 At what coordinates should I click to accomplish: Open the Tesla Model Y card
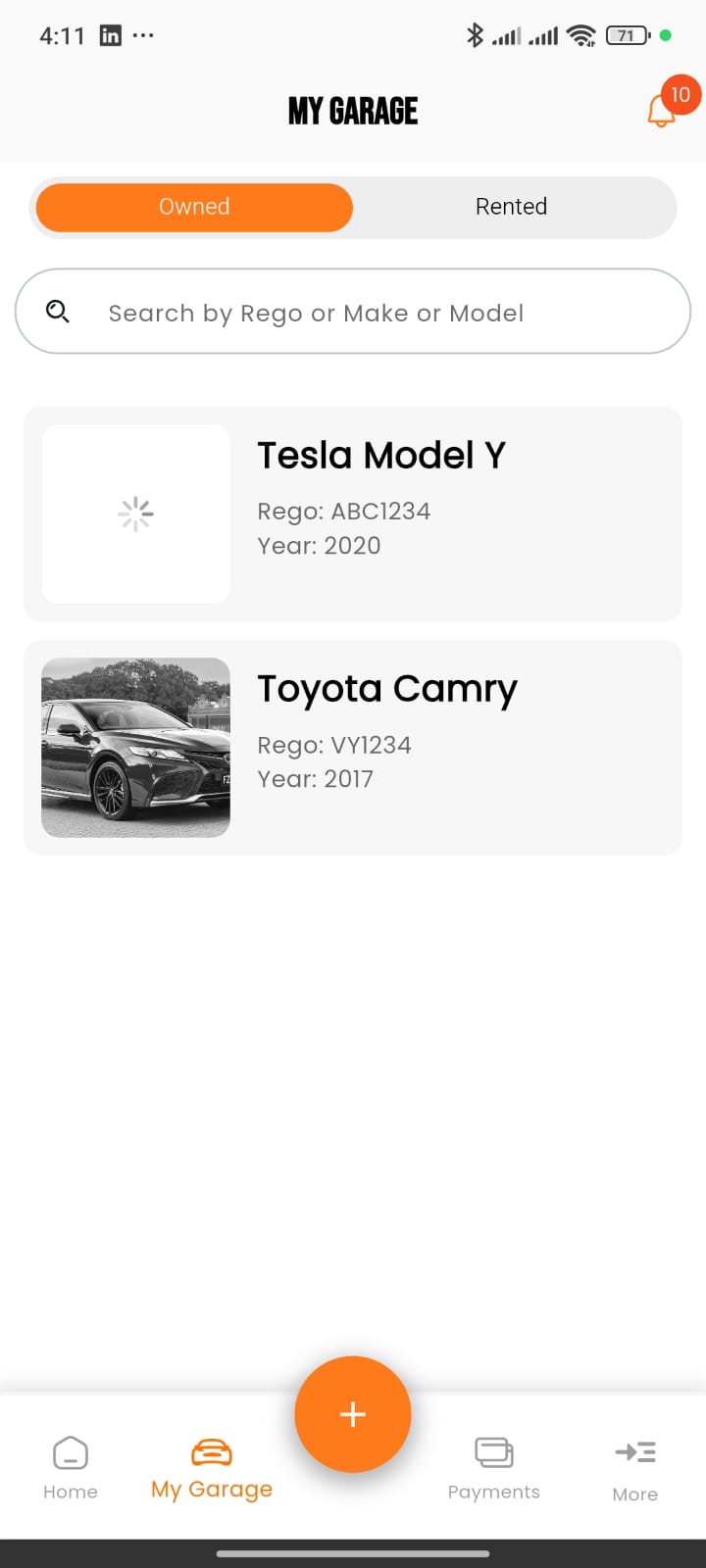coord(353,514)
